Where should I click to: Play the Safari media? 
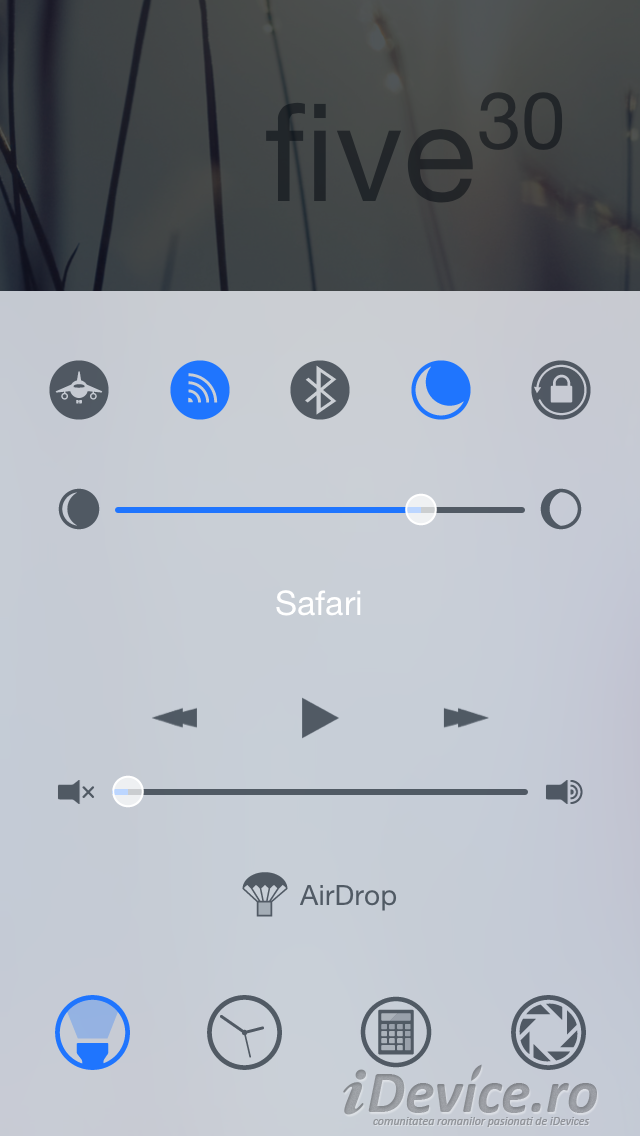point(320,718)
